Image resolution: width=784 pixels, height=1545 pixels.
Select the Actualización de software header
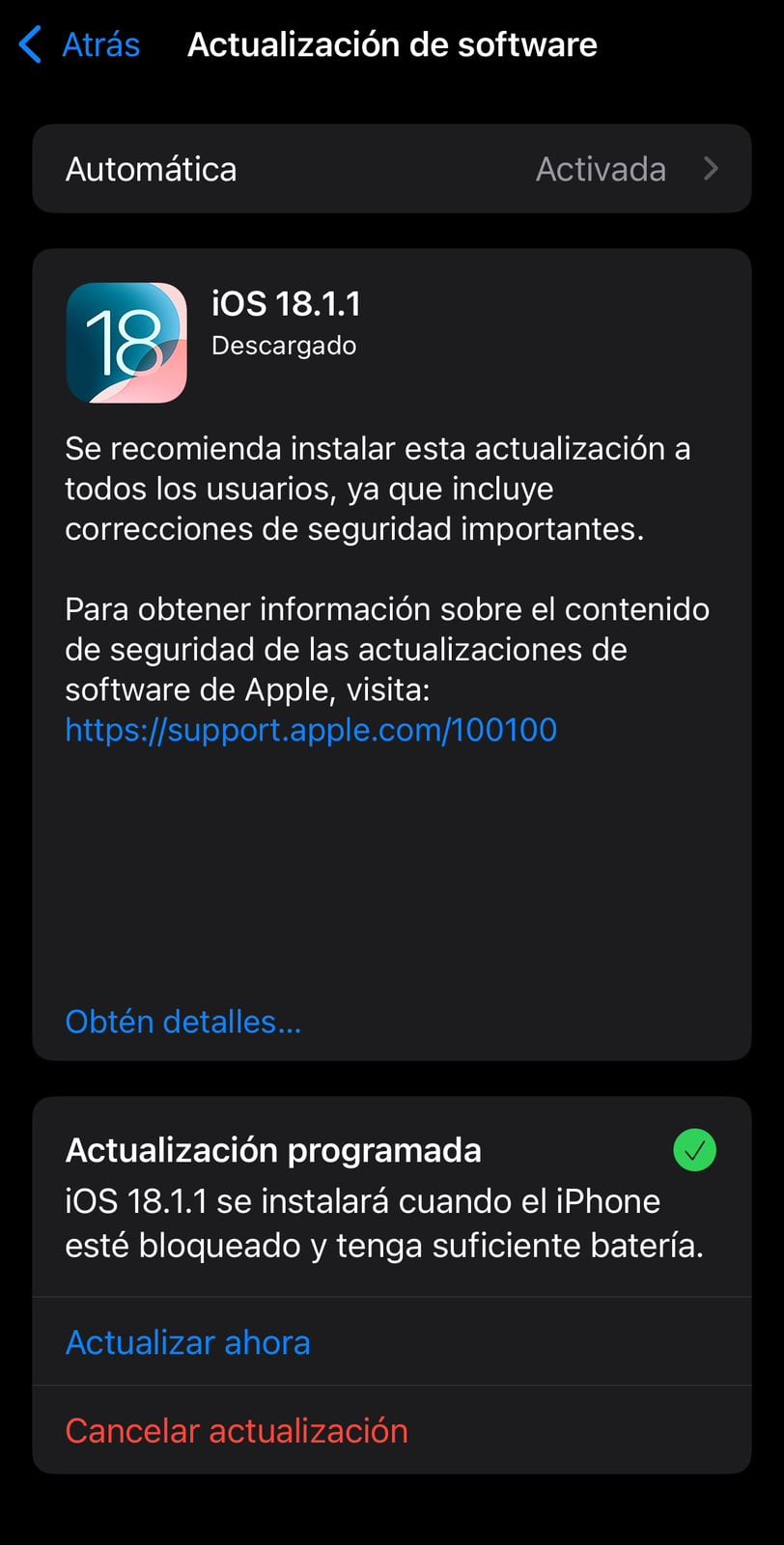pos(392,43)
